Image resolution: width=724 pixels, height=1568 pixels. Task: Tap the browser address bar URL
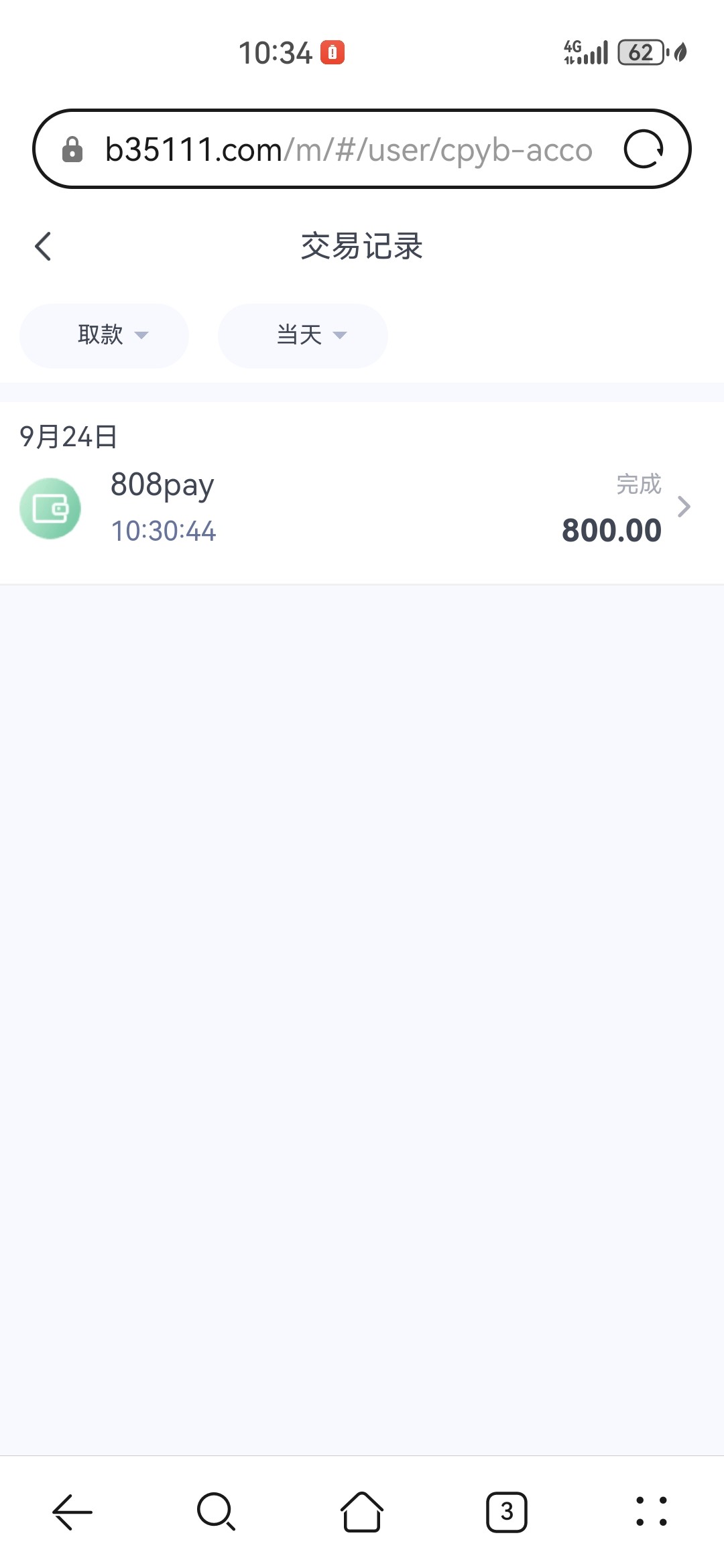[349, 149]
